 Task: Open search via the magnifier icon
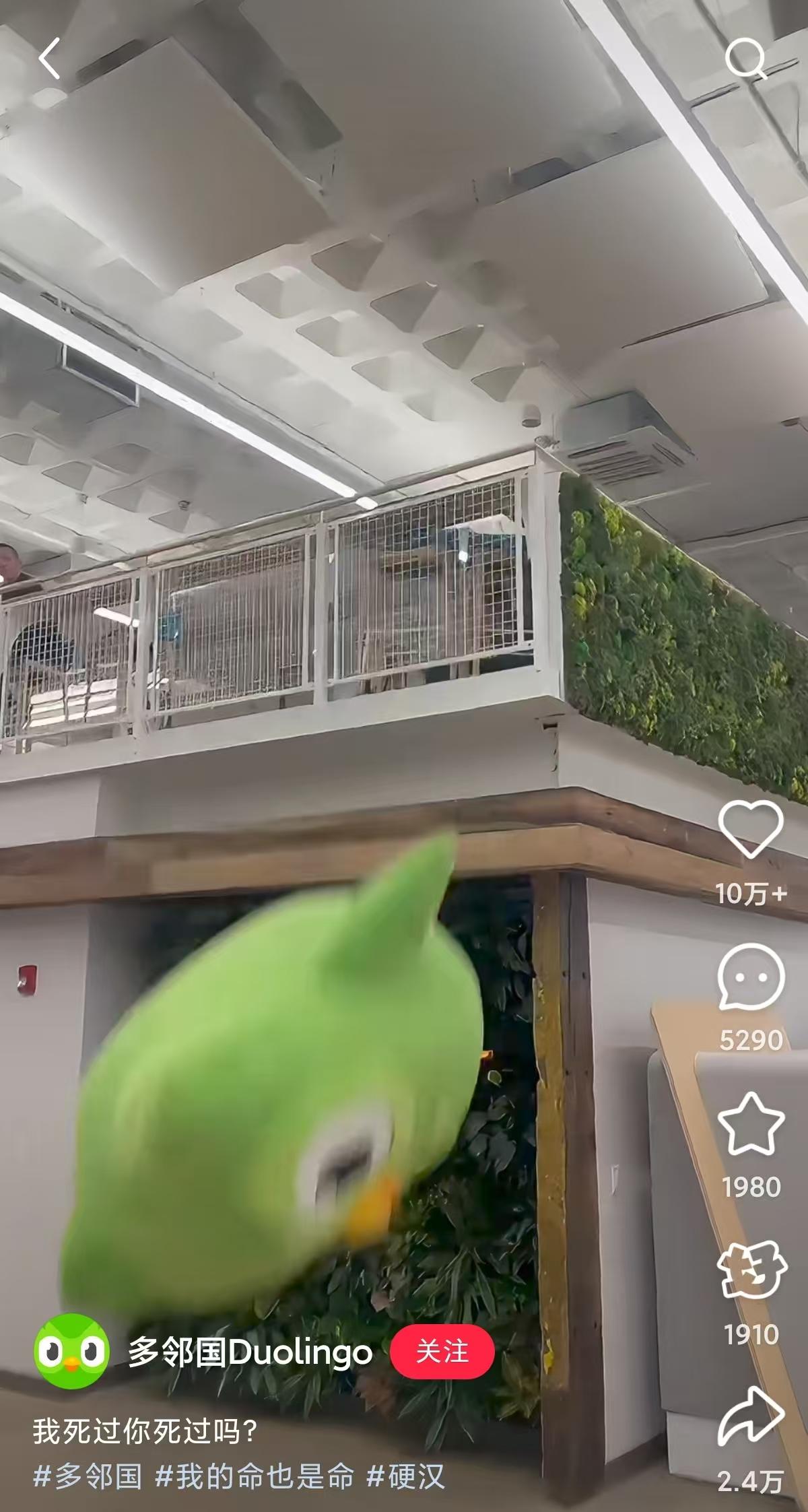pyautogui.click(x=746, y=59)
